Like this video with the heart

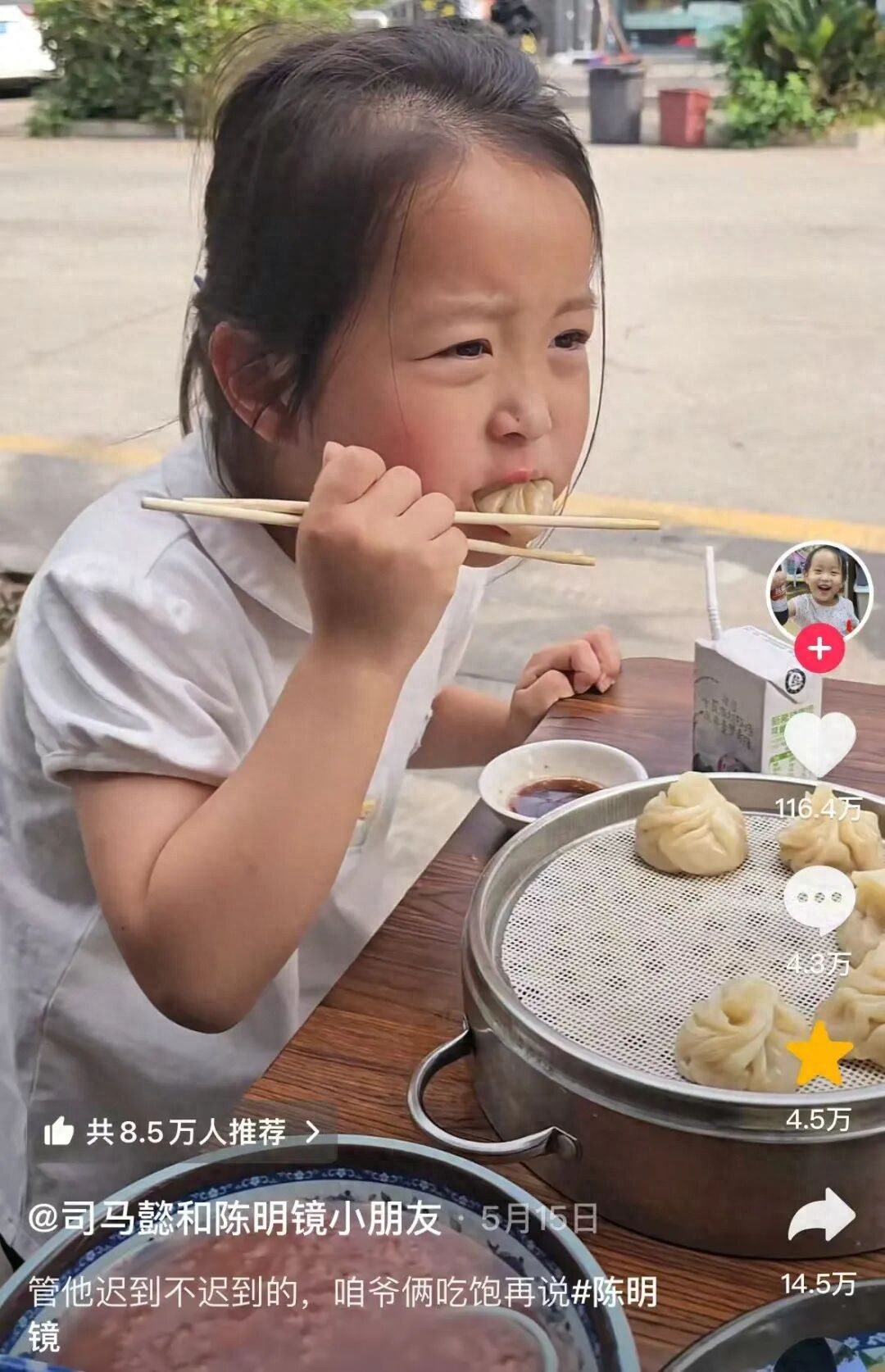click(x=819, y=744)
